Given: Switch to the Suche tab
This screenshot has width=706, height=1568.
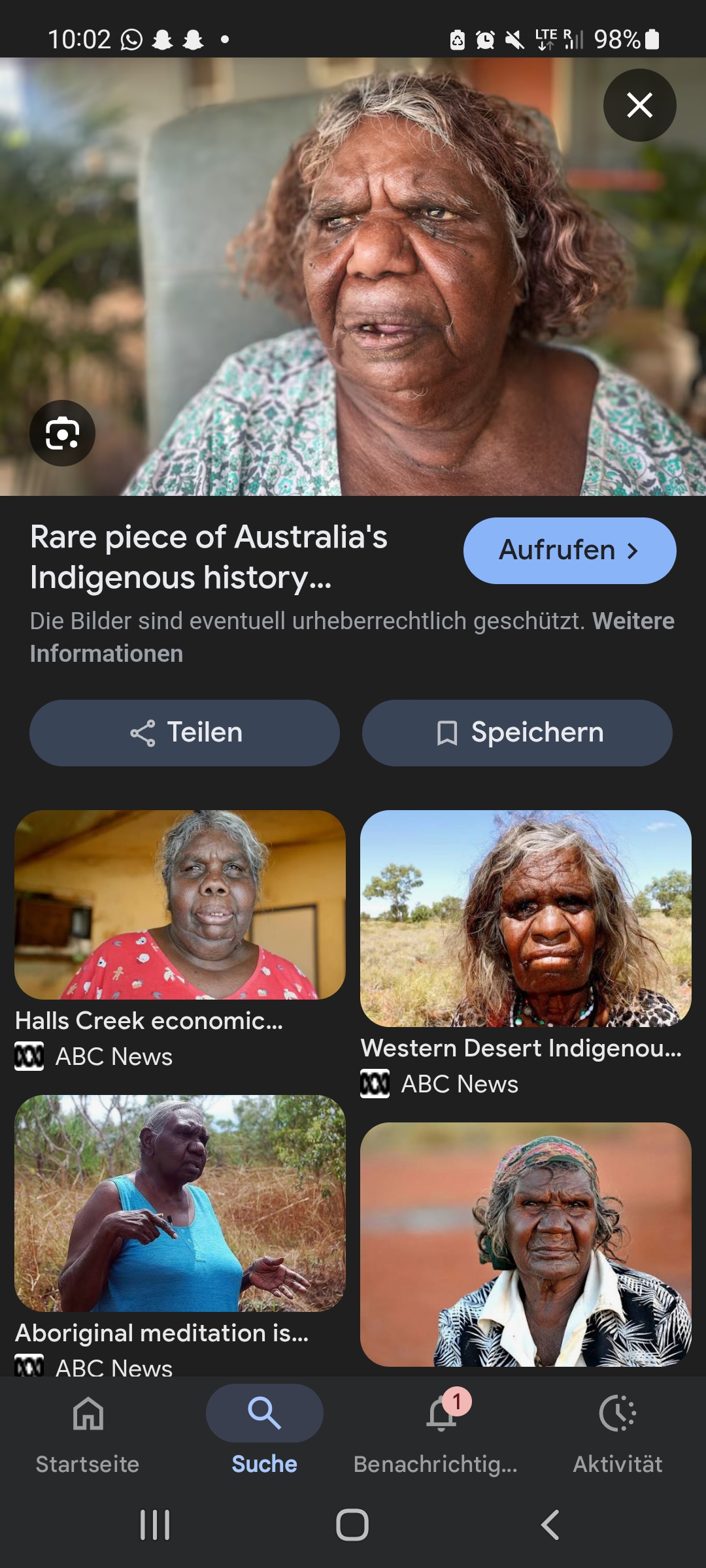Looking at the screenshot, I should click(x=264, y=1429).
